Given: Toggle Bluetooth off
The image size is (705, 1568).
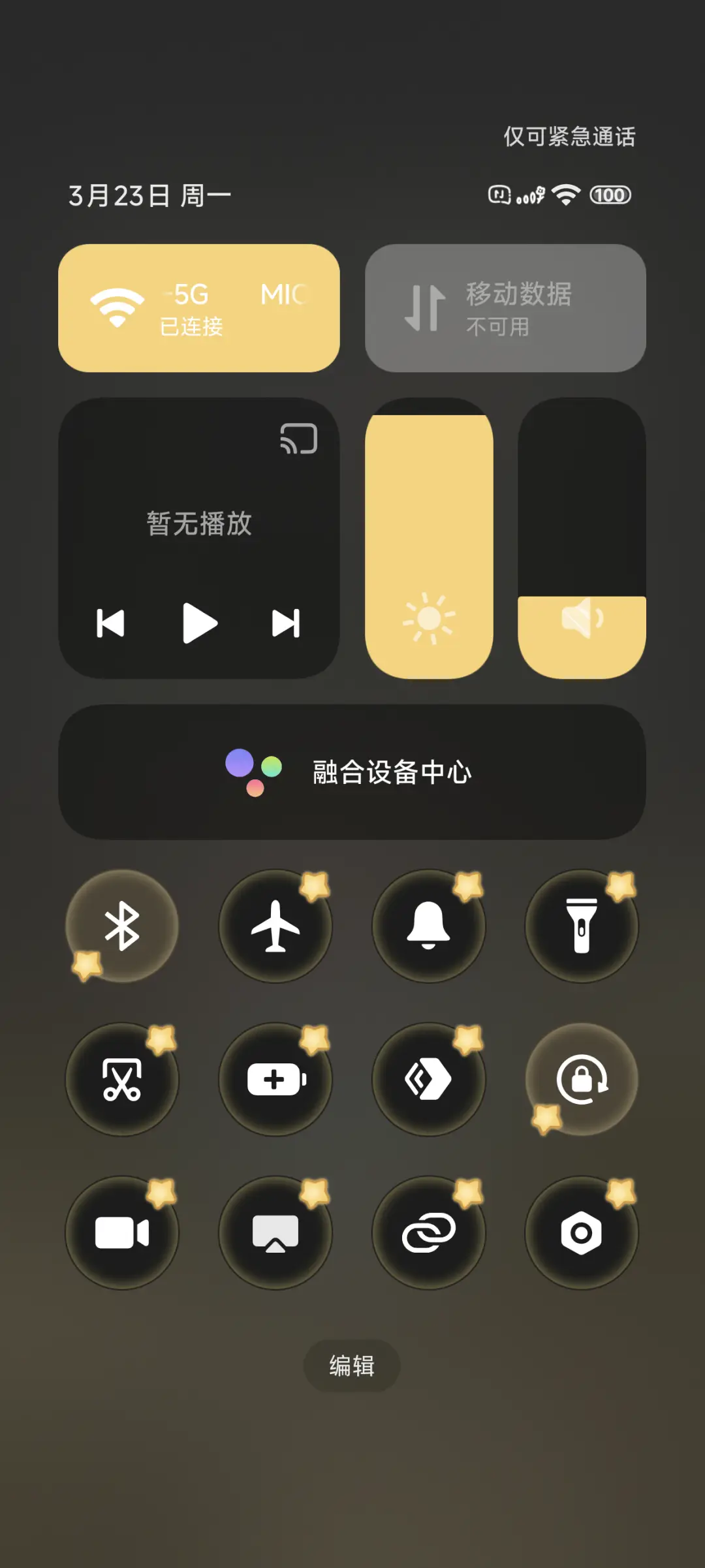Looking at the screenshot, I should click(x=123, y=927).
